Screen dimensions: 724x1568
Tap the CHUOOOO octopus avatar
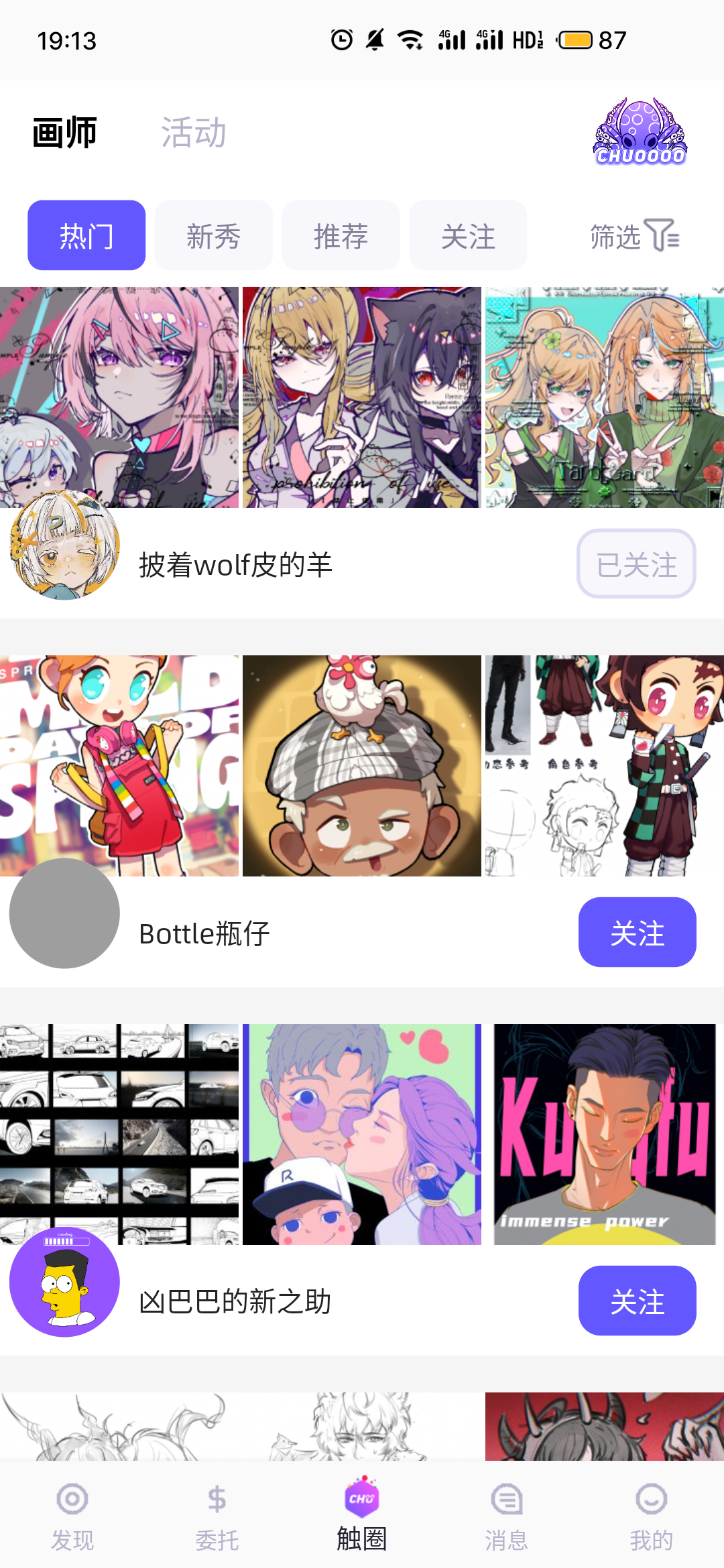(640, 133)
